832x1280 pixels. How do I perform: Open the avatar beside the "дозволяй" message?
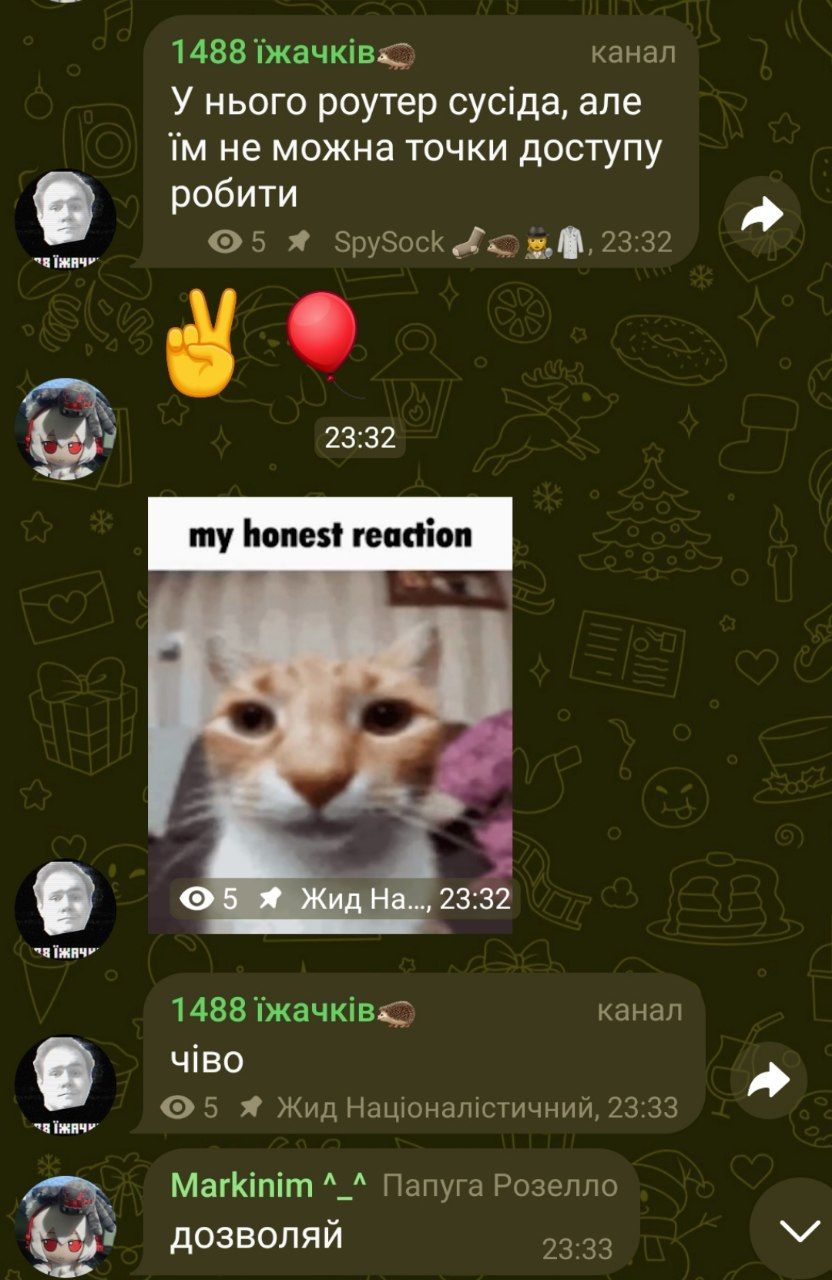tap(65, 1225)
